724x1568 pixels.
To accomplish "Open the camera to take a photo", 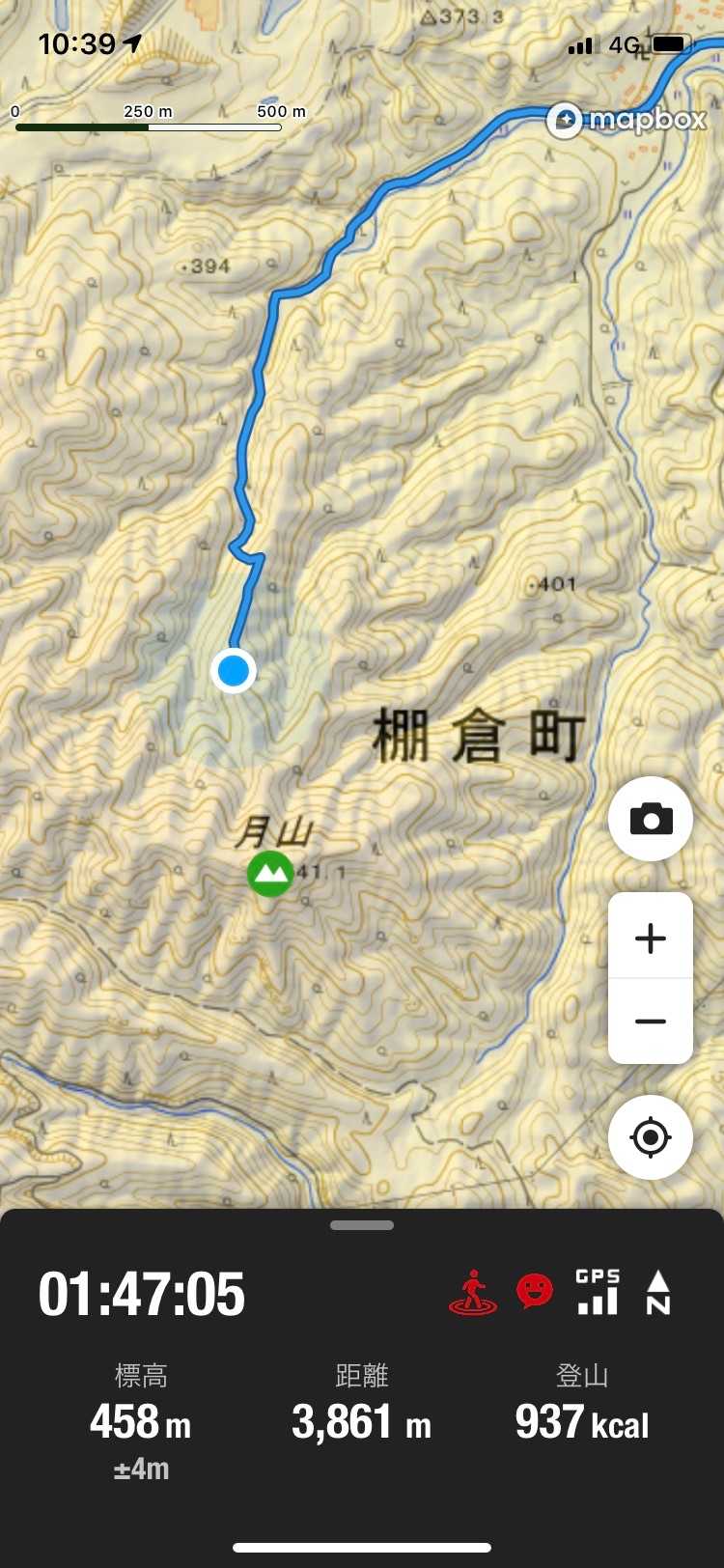I will pyautogui.click(x=651, y=819).
